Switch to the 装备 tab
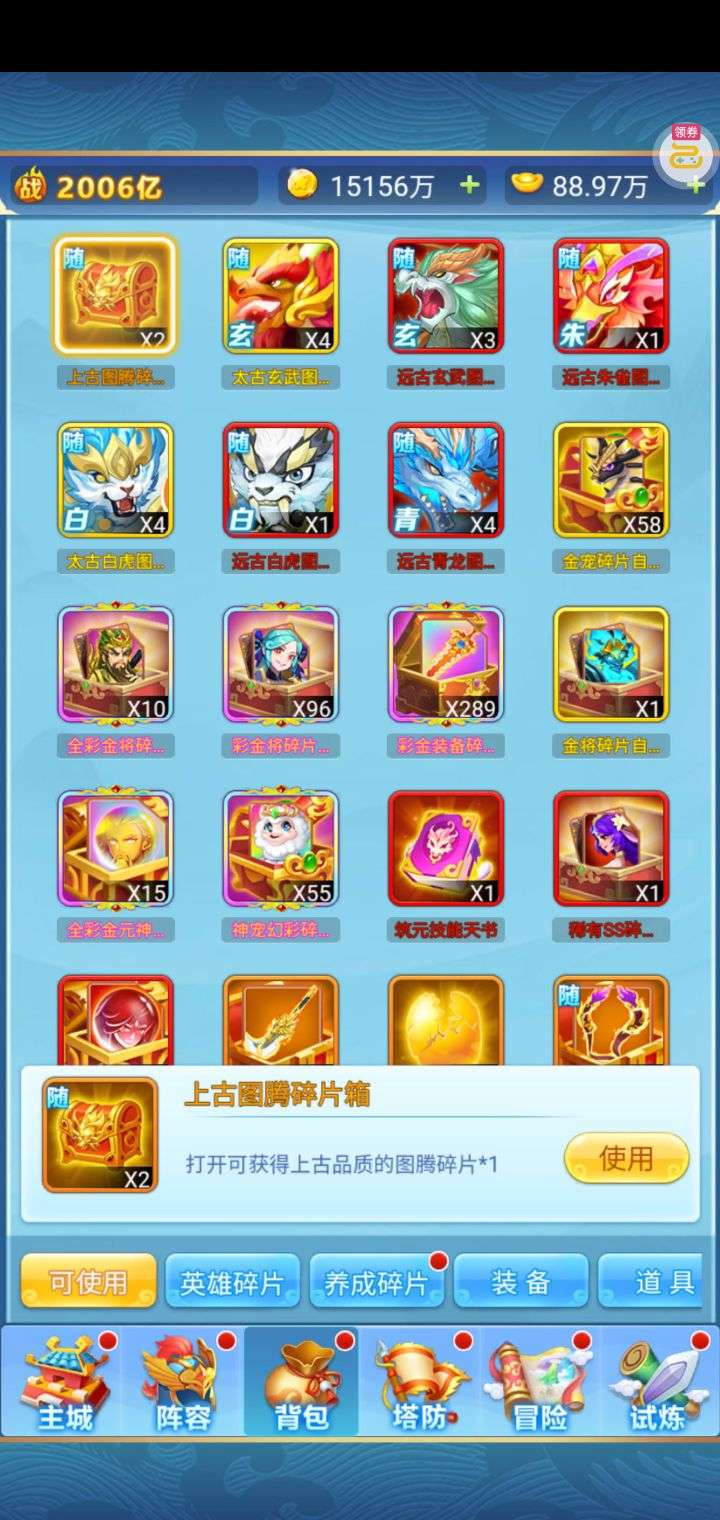 (x=520, y=1282)
